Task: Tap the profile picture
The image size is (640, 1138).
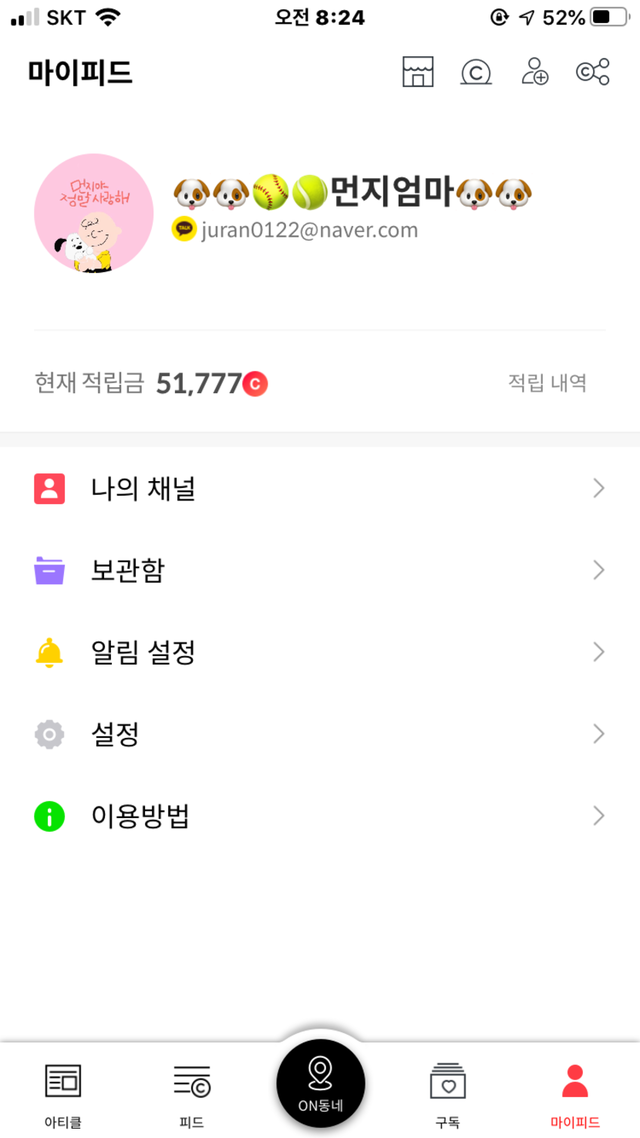Action: [94, 213]
